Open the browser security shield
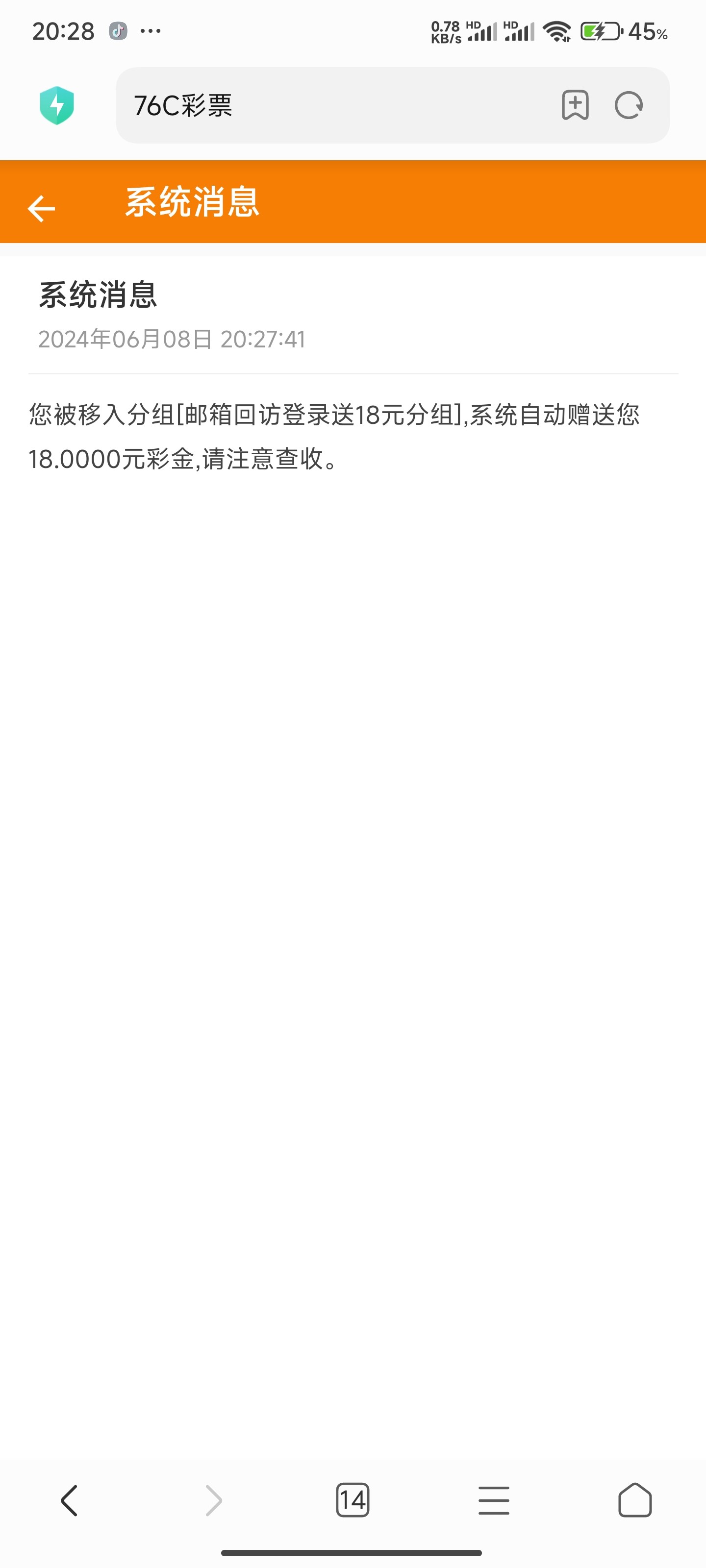The width and height of the screenshot is (706, 1568). coord(57,105)
